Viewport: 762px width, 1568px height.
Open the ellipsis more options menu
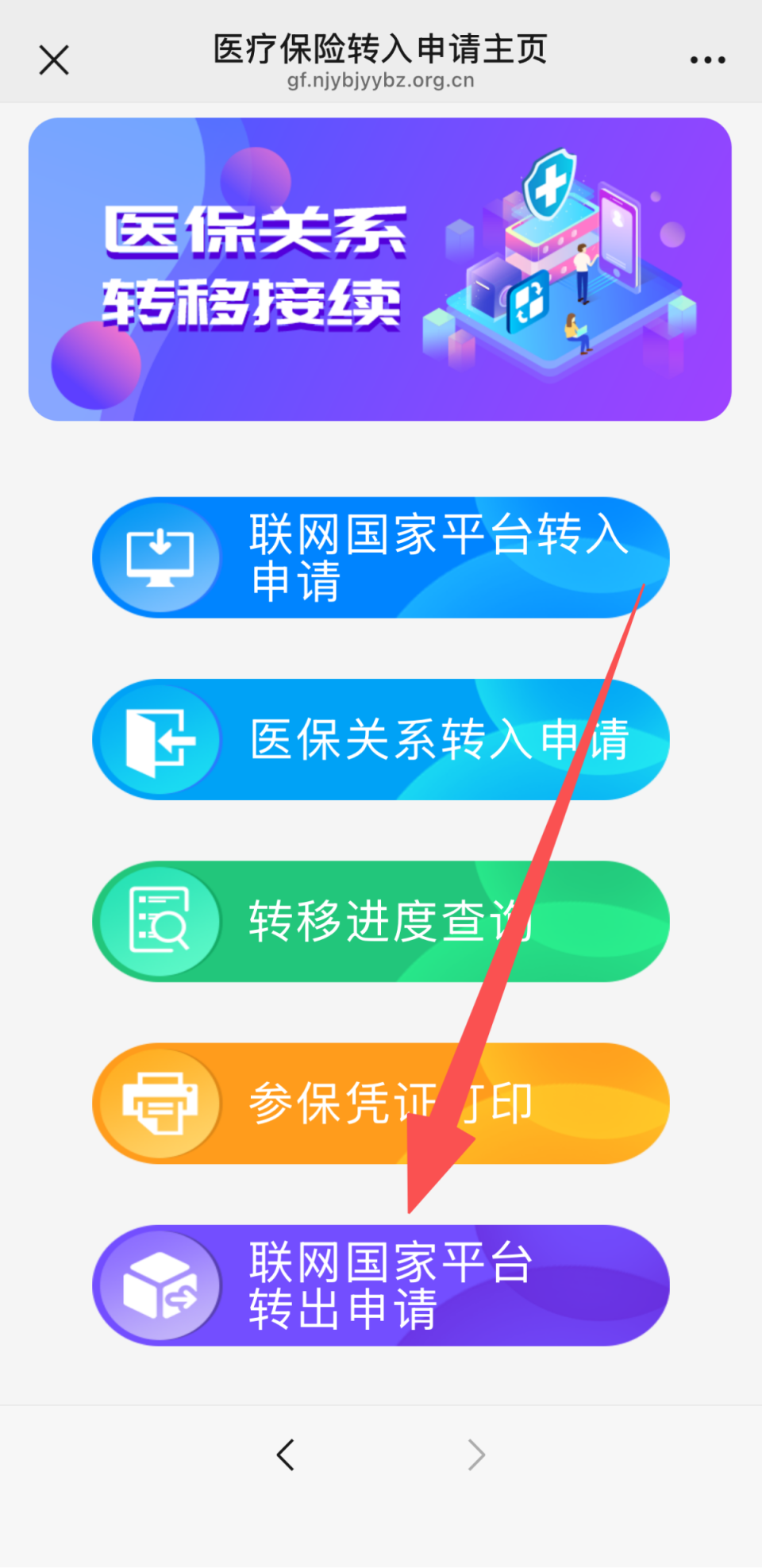706,60
